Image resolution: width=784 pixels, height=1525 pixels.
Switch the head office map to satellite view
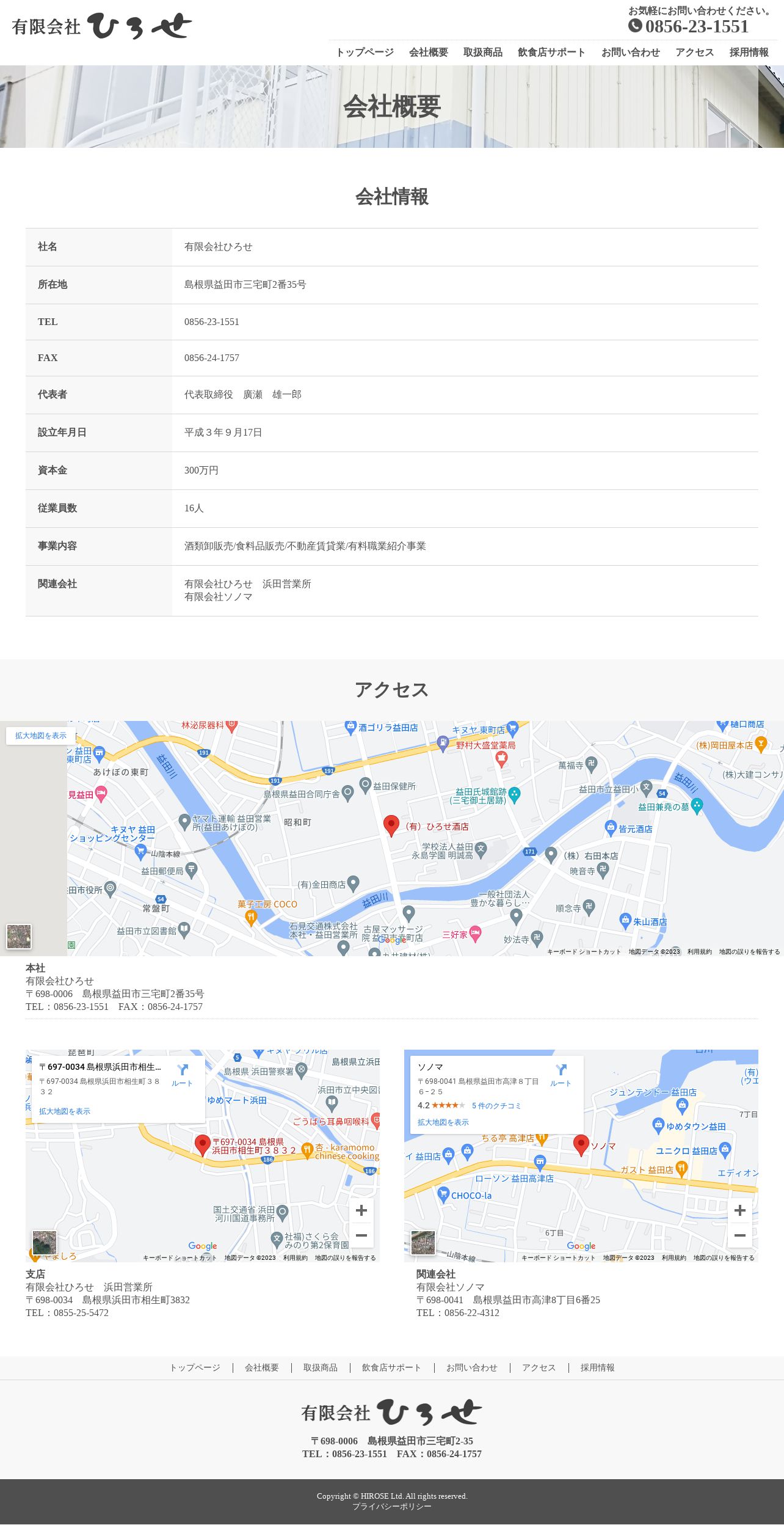click(19, 937)
